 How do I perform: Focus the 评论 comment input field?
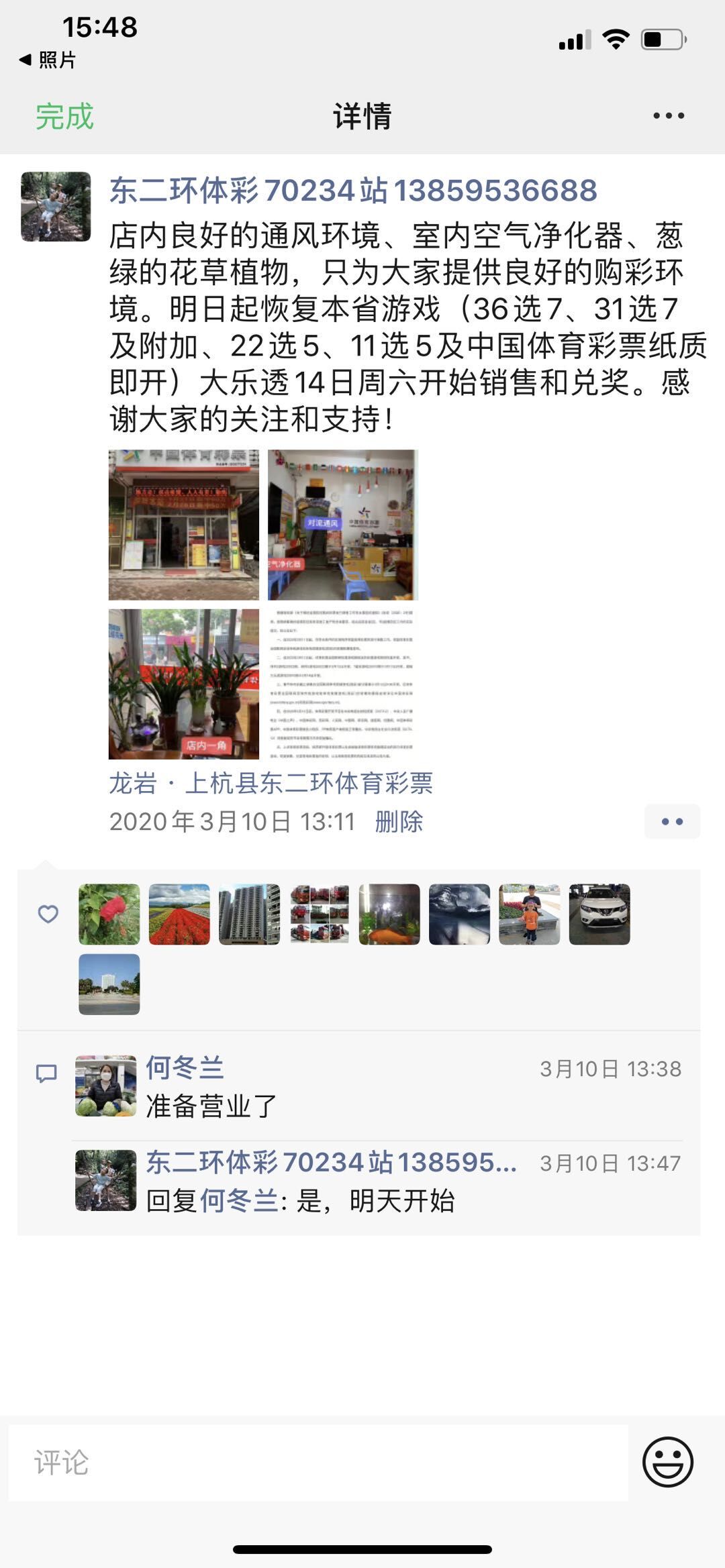point(318,1463)
